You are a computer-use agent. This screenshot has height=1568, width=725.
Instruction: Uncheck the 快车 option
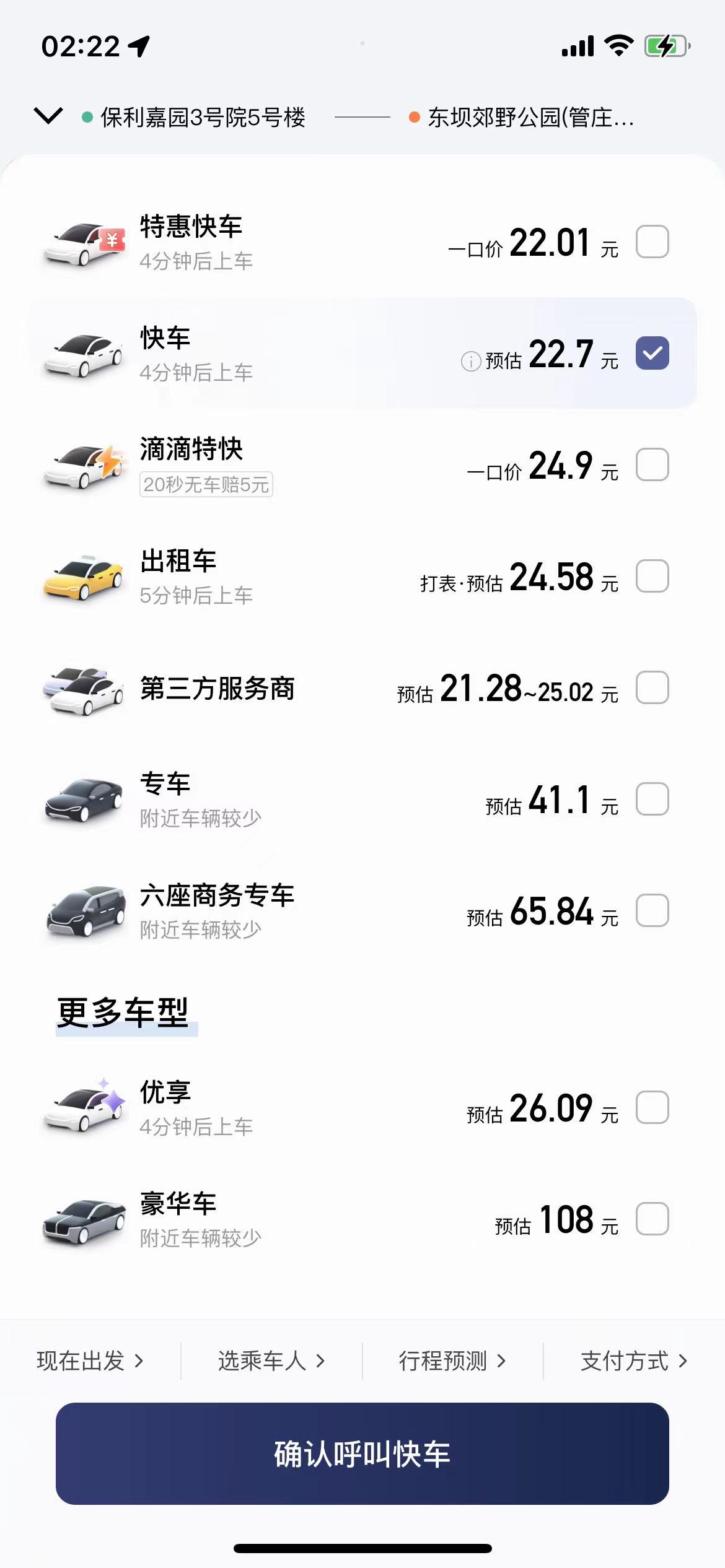click(652, 353)
